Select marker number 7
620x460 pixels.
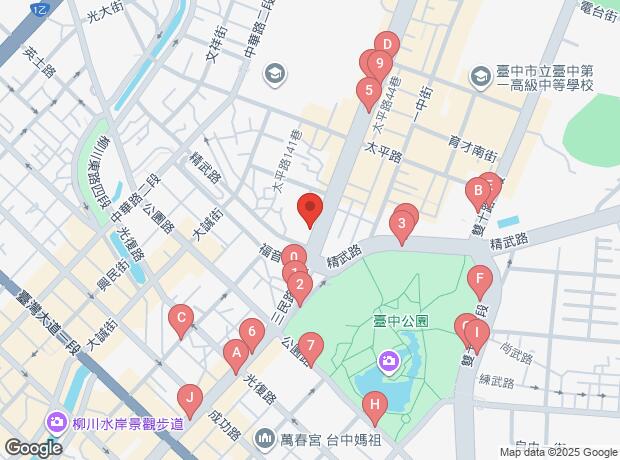coord(312,348)
